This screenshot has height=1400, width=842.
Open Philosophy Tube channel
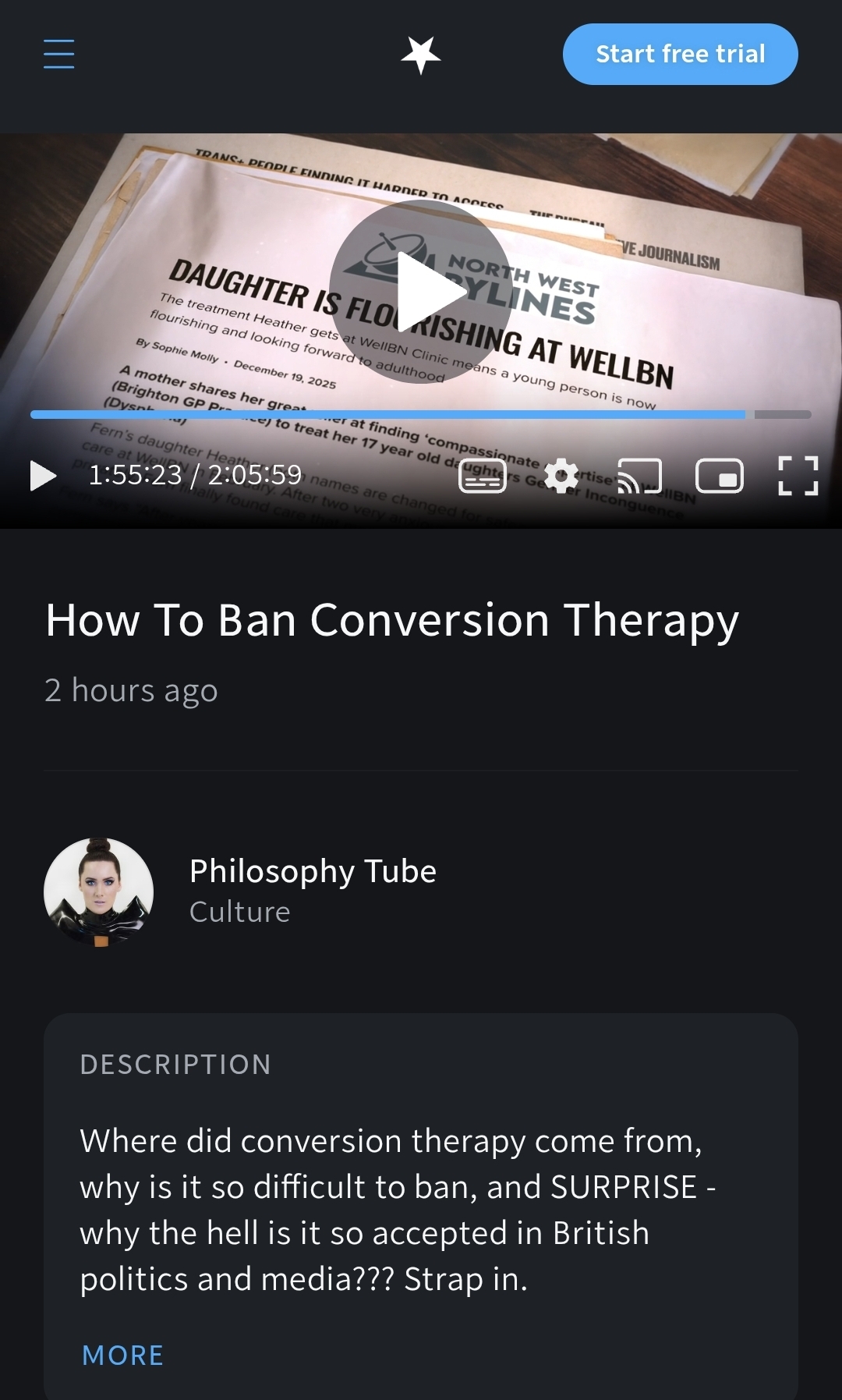312,871
